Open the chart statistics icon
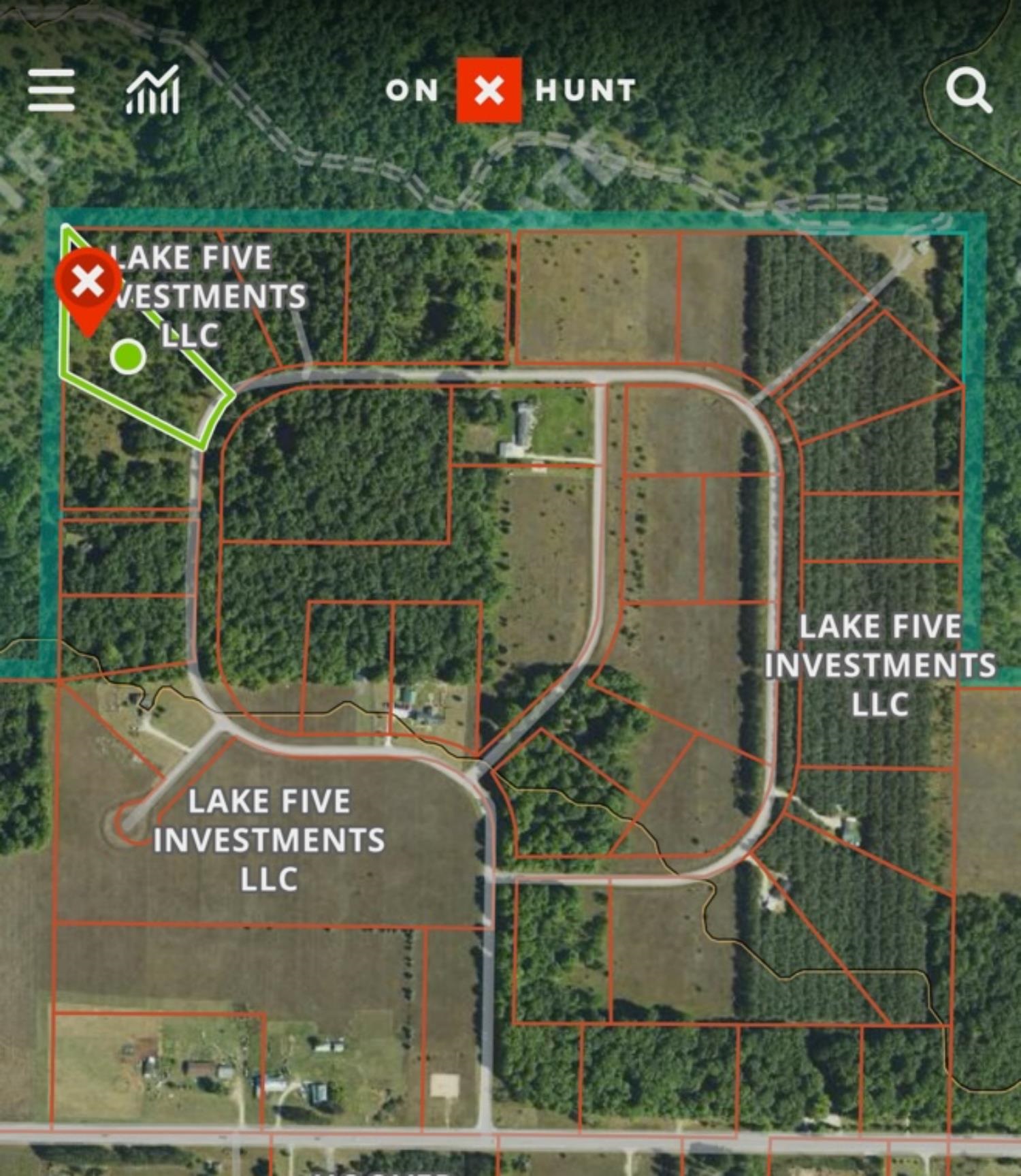The height and width of the screenshot is (1176, 1021). click(x=153, y=90)
